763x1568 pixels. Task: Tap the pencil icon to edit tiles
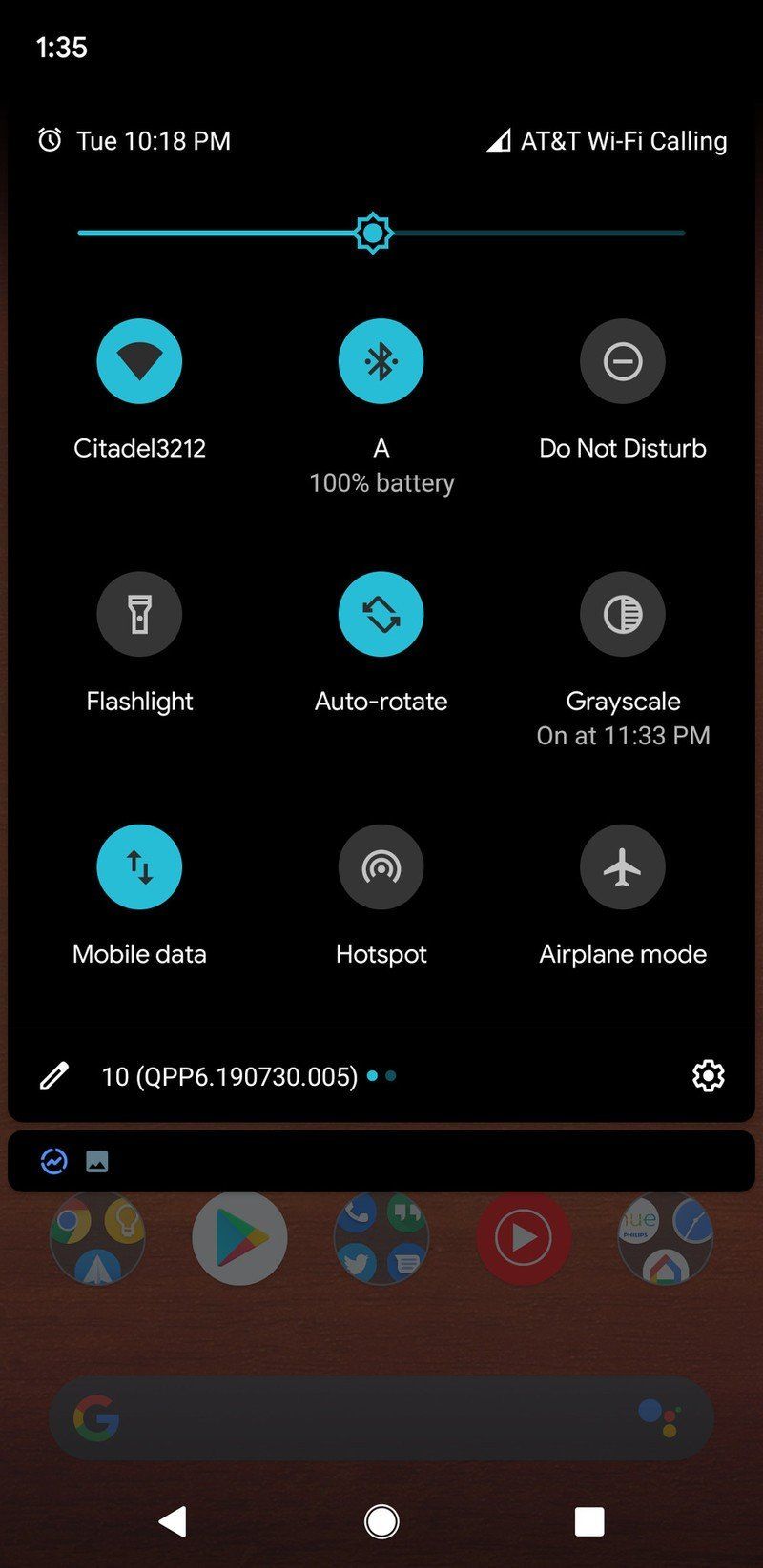54,1075
